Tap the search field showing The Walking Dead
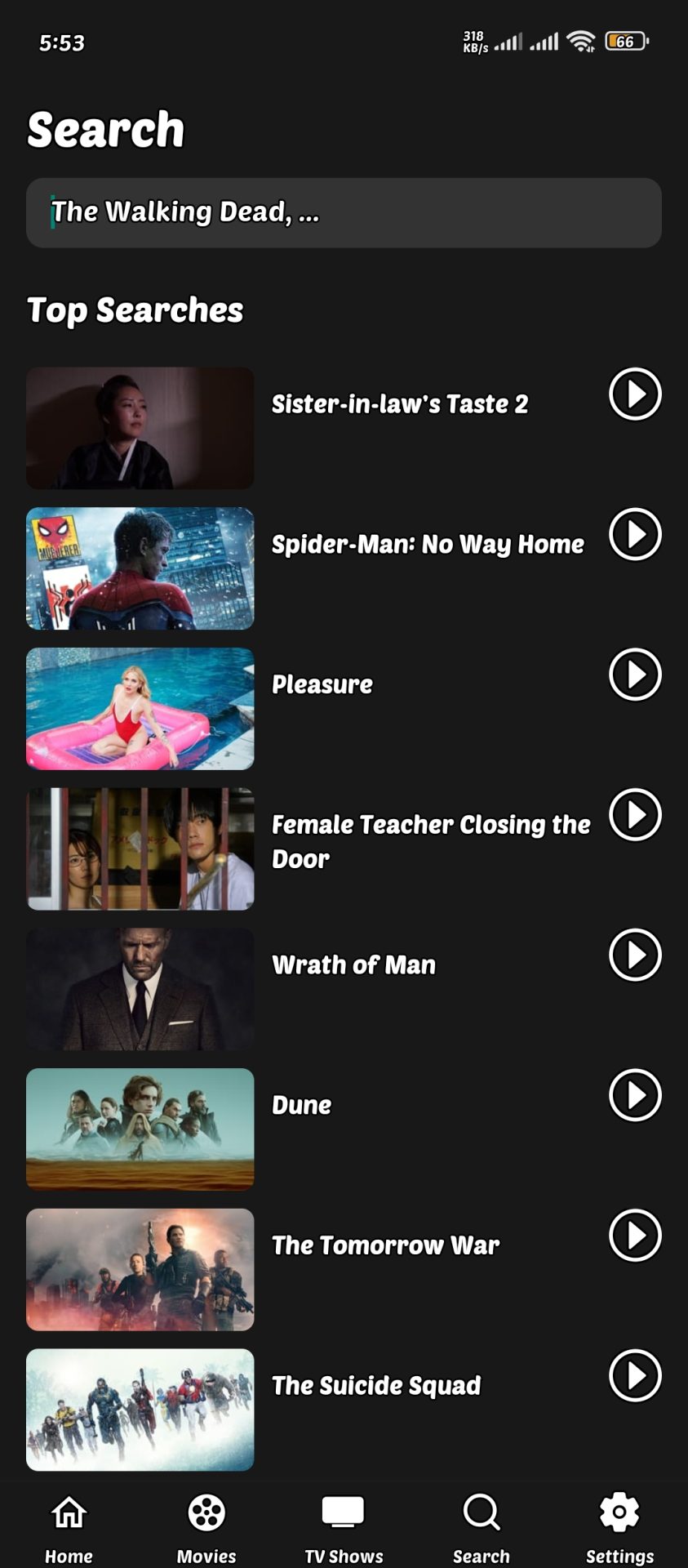688x1568 pixels. click(343, 213)
